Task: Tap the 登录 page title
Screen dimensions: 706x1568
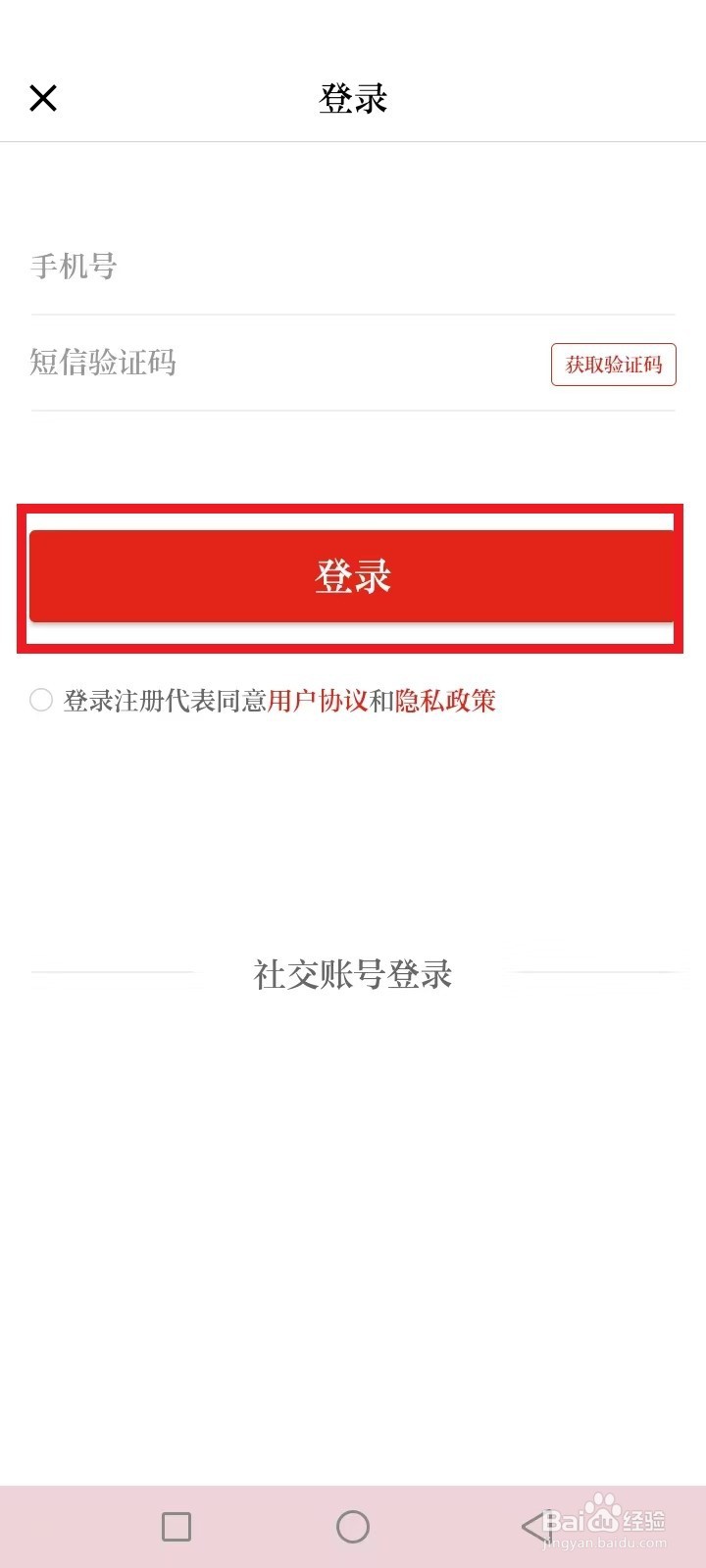Action: (353, 99)
